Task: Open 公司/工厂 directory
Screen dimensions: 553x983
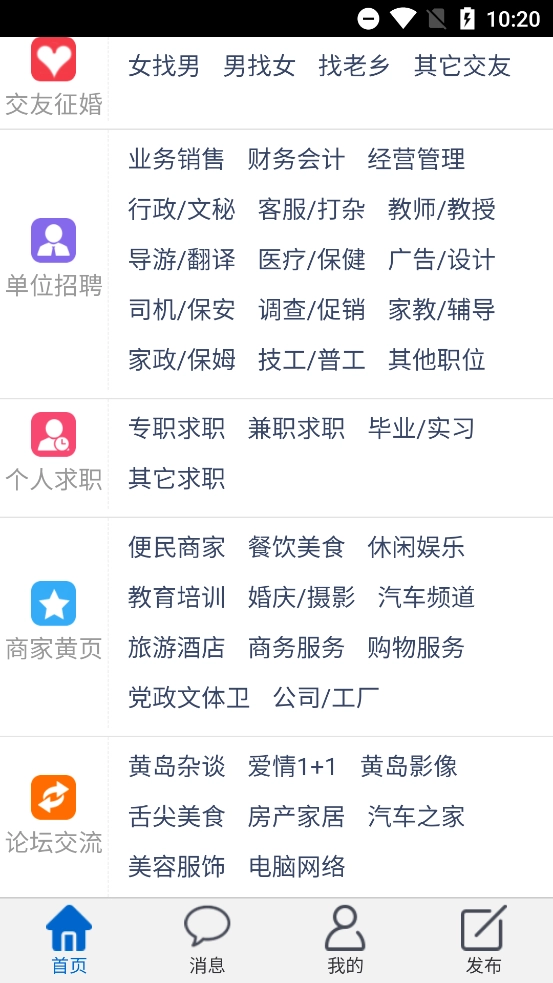Action: pyautogui.click(x=326, y=698)
